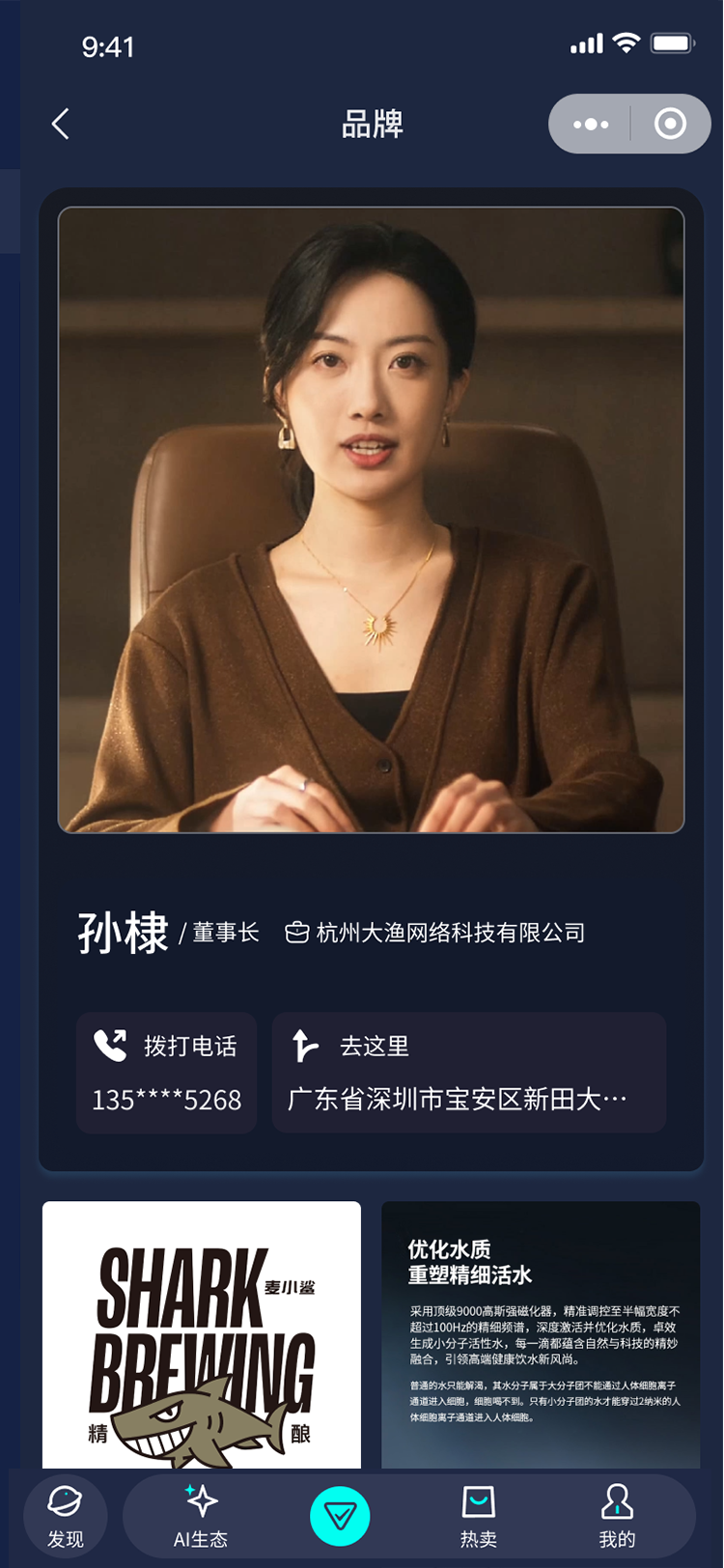Go back from the 品牌 page
The width and height of the screenshot is (724, 1568).
61,124
